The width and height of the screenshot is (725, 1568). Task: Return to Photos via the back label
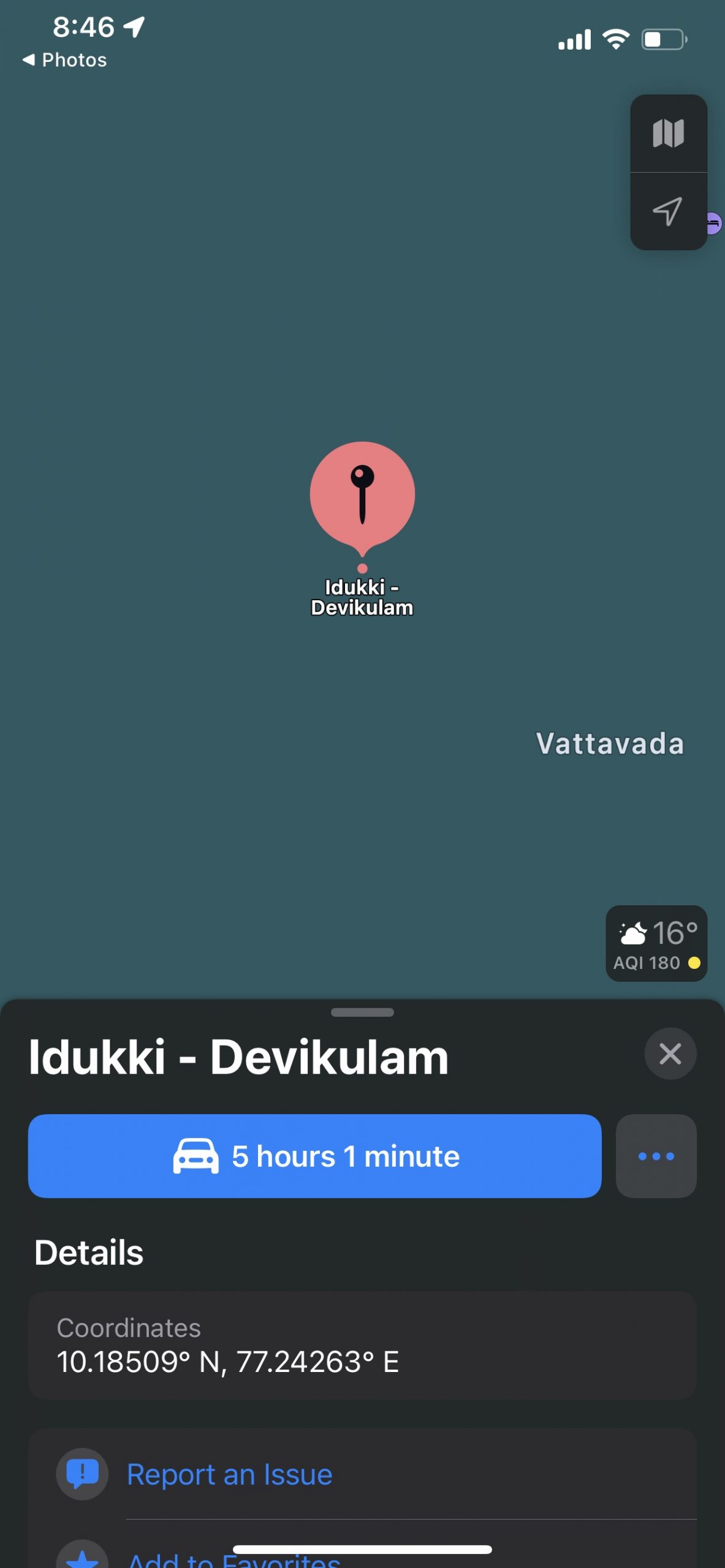pyautogui.click(x=64, y=59)
